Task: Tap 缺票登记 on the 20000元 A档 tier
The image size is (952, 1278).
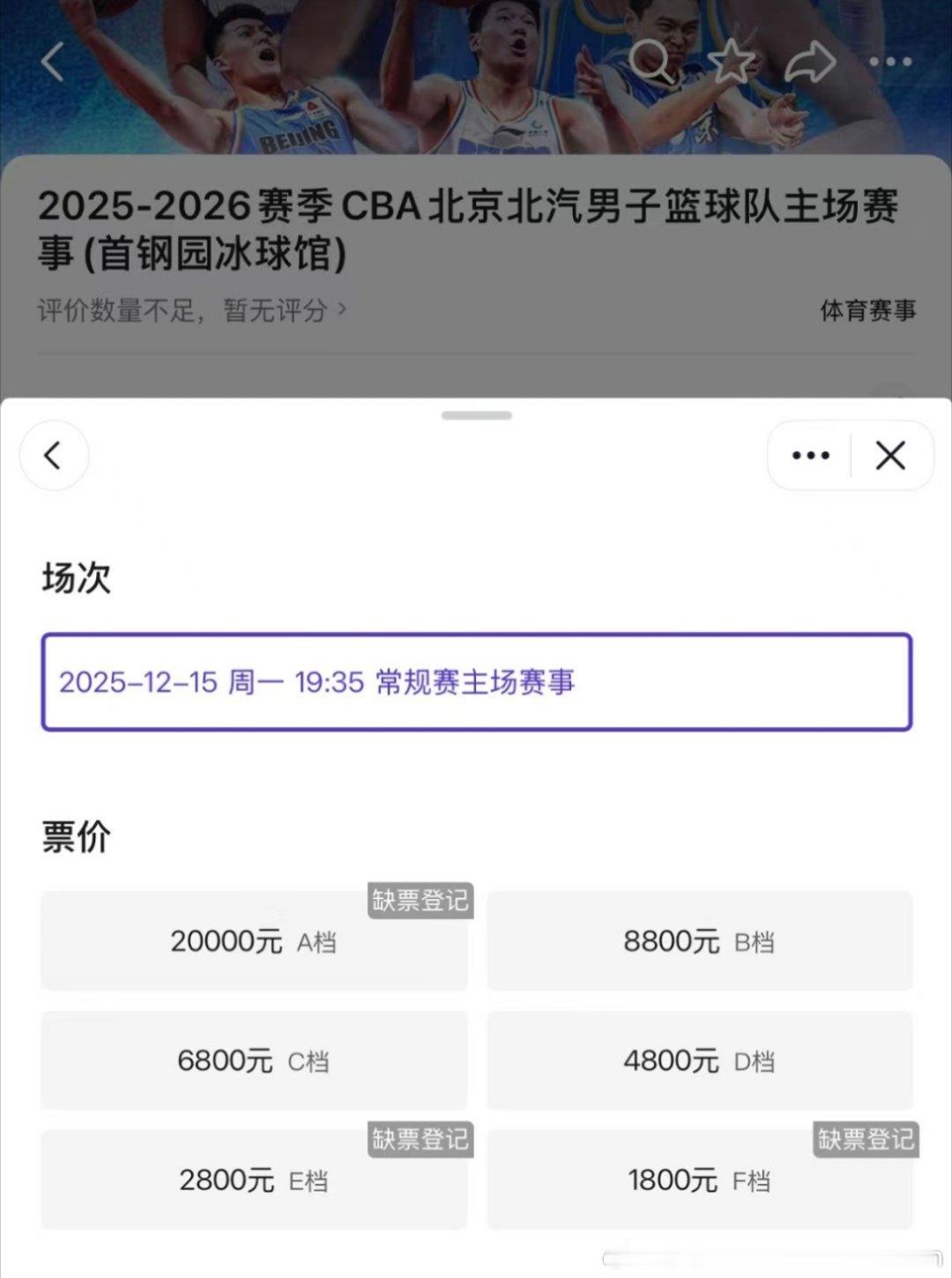Action: point(420,901)
